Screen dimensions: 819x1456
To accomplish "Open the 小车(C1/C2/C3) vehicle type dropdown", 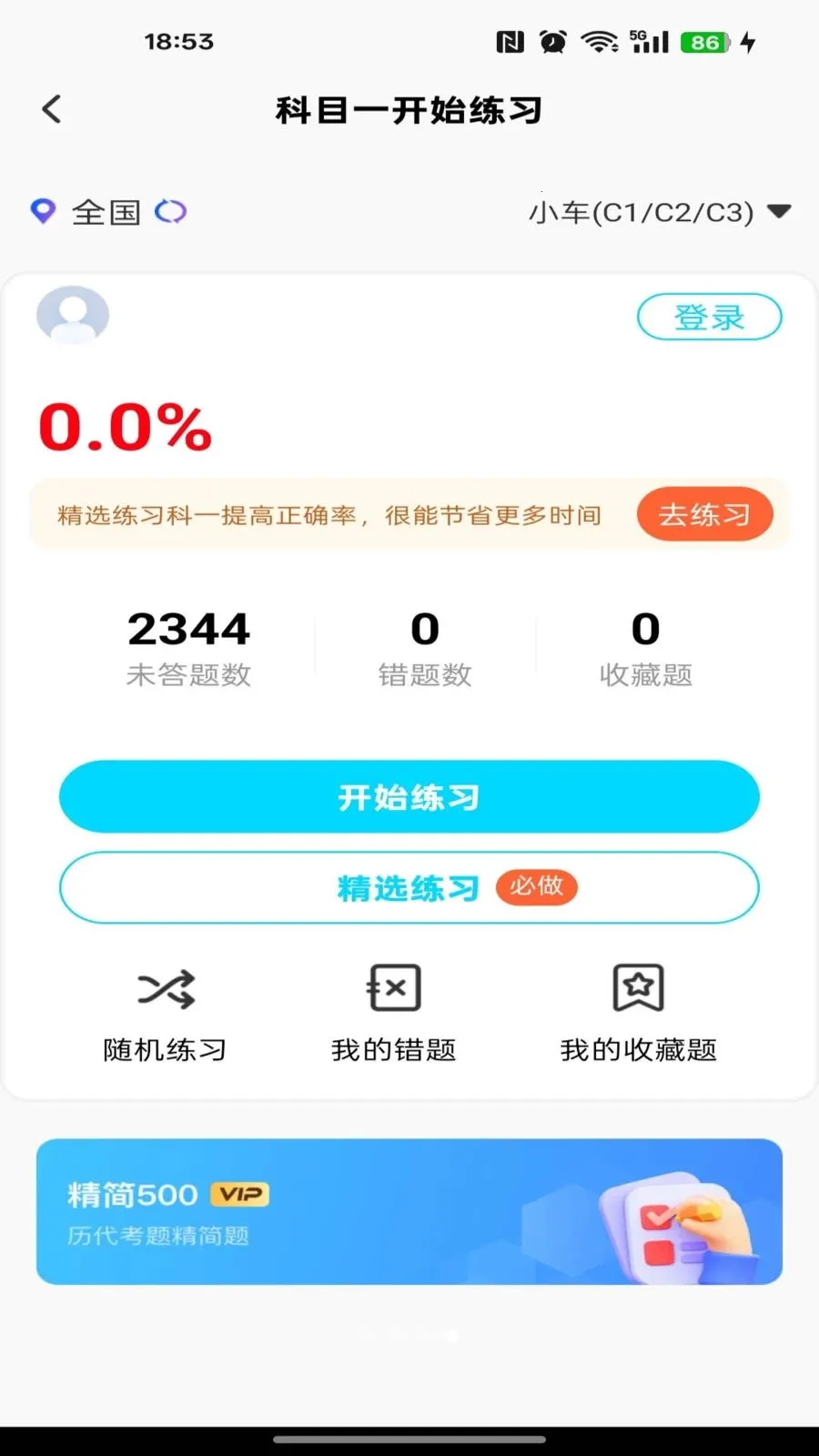I will pos(659,212).
